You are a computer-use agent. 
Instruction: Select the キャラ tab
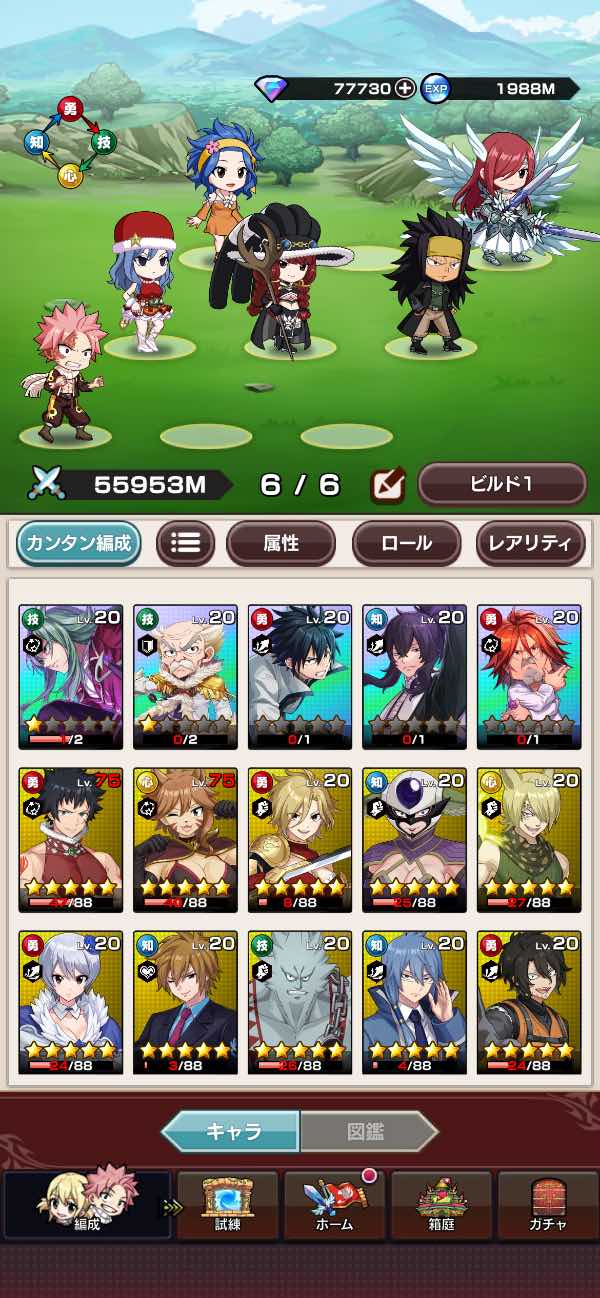(x=232, y=1131)
